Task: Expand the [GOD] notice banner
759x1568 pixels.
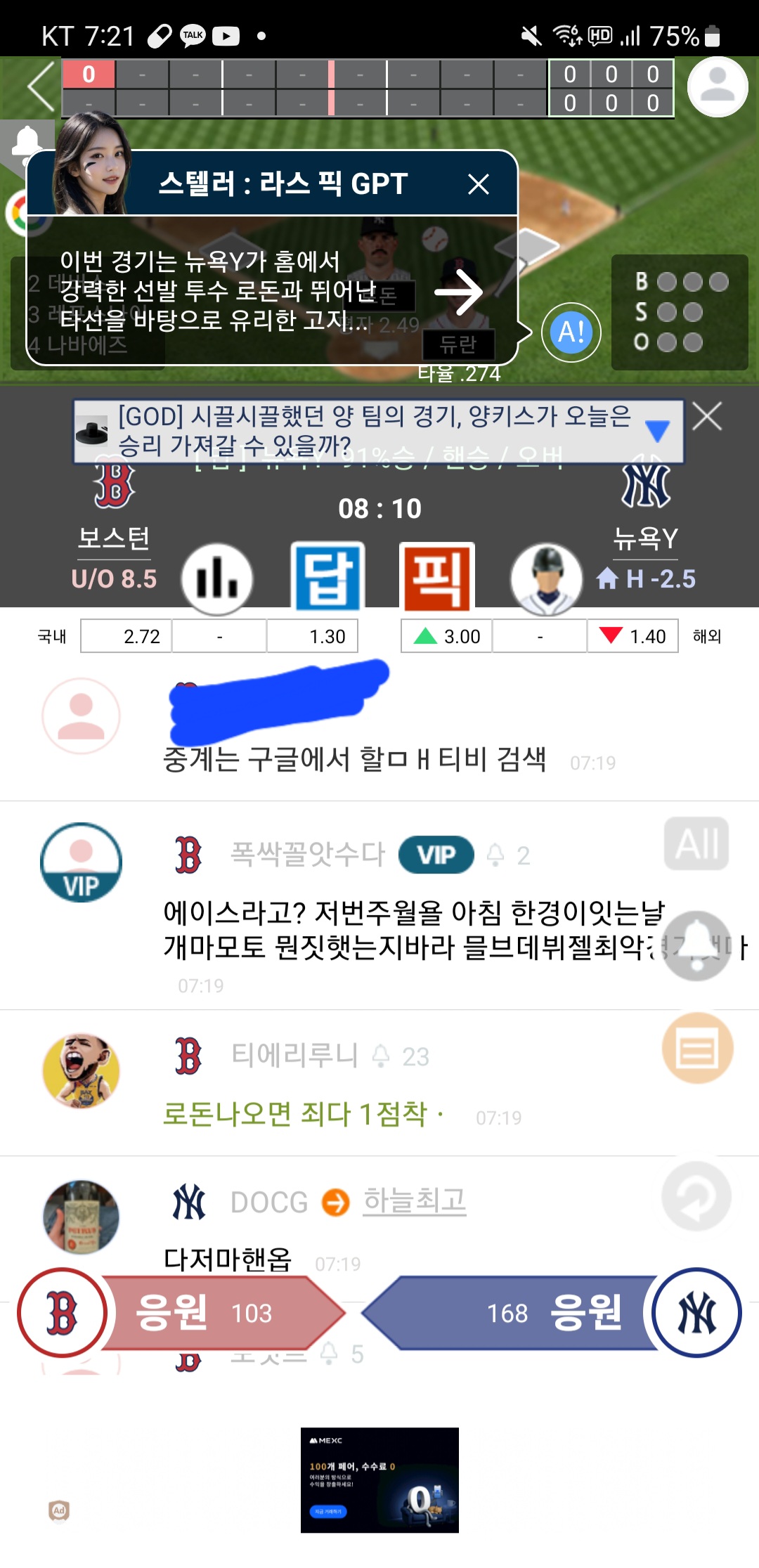Action: coord(657,430)
